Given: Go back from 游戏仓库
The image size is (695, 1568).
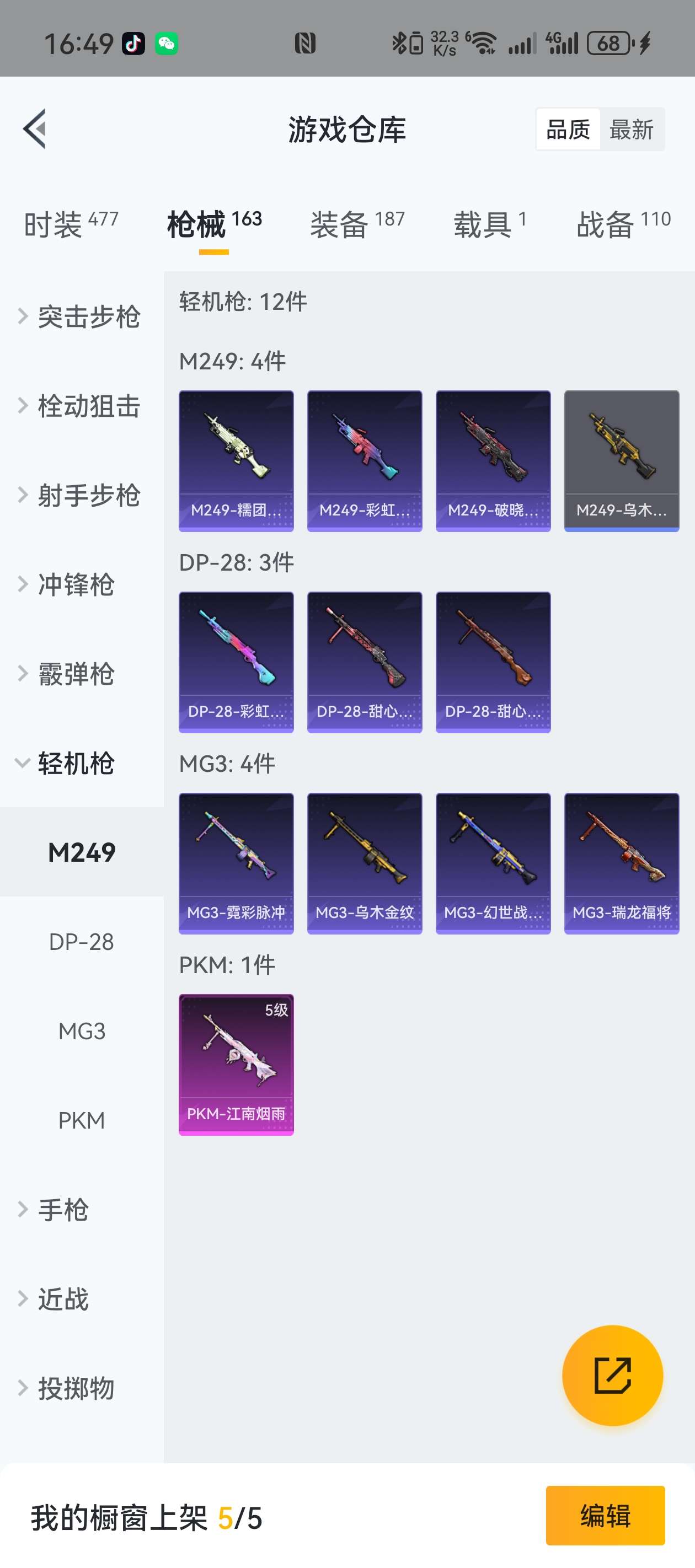Looking at the screenshot, I should click(35, 128).
